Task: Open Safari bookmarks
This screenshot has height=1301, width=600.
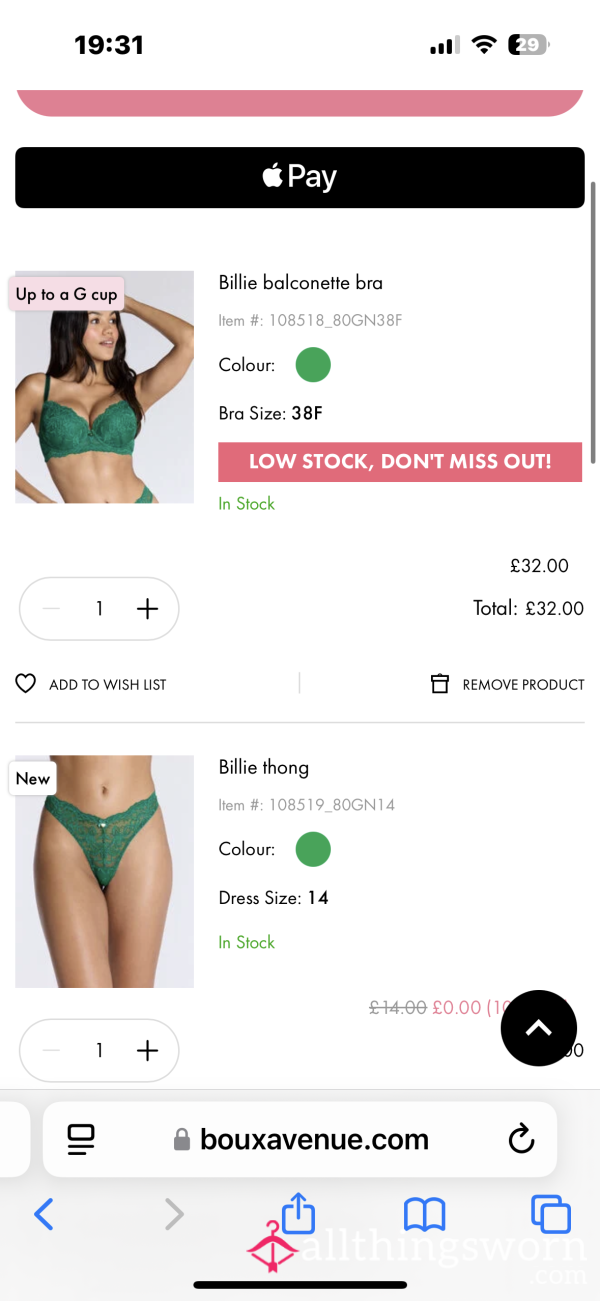Action: [x=424, y=1215]
